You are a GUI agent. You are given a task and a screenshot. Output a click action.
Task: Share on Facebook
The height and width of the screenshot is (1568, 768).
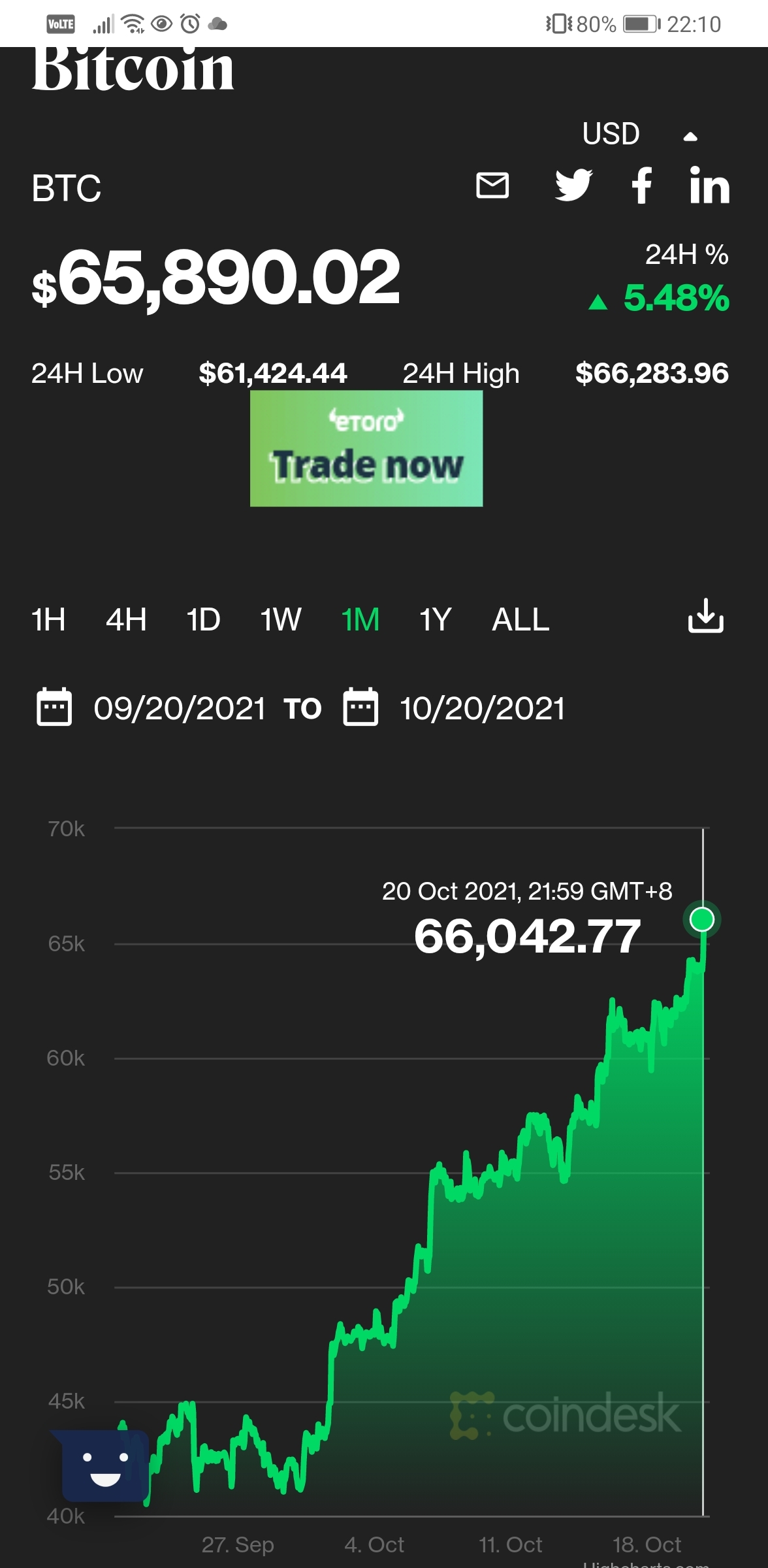click(641, 186)
